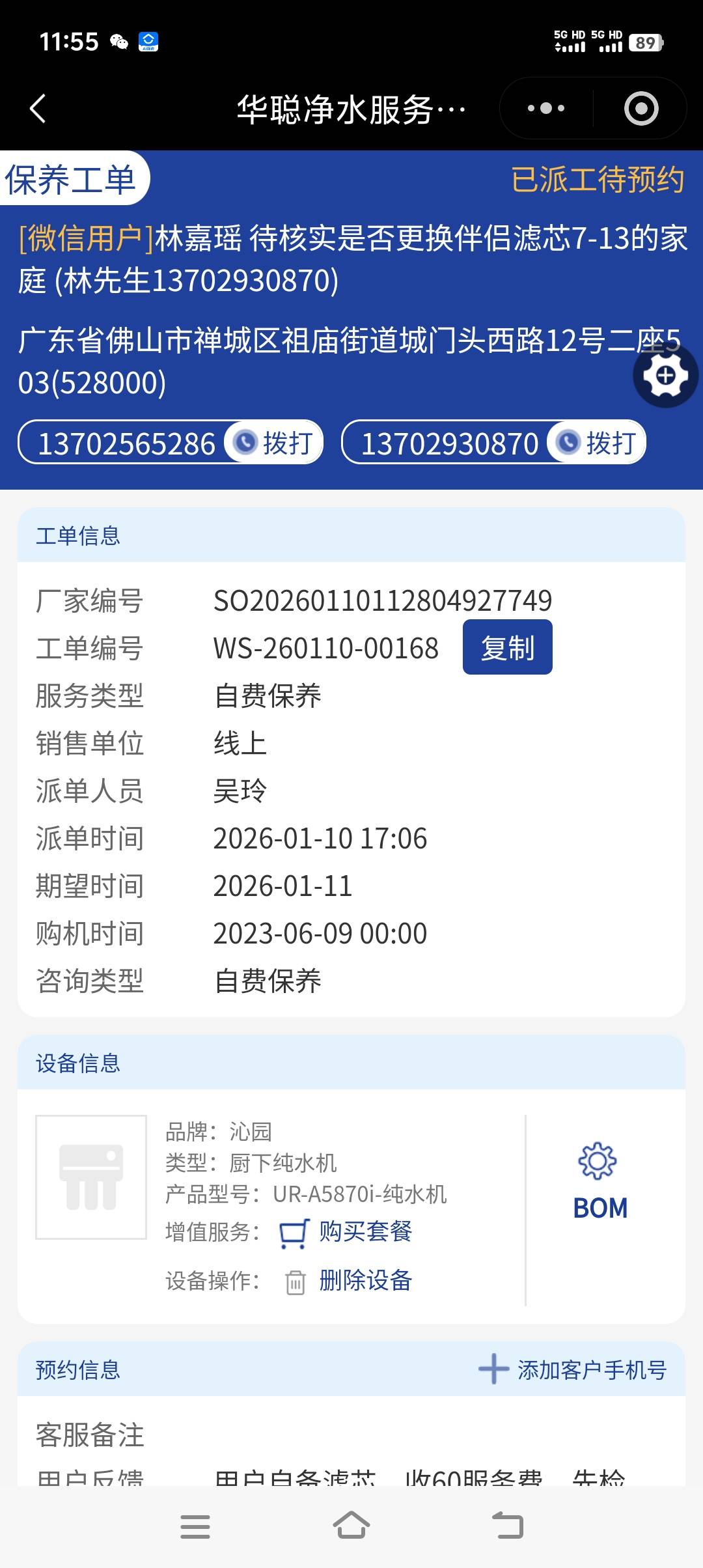Screen dimensions: 703x1568
Task: Dial 13702565286 with 拨打
Action: [275, 443]
